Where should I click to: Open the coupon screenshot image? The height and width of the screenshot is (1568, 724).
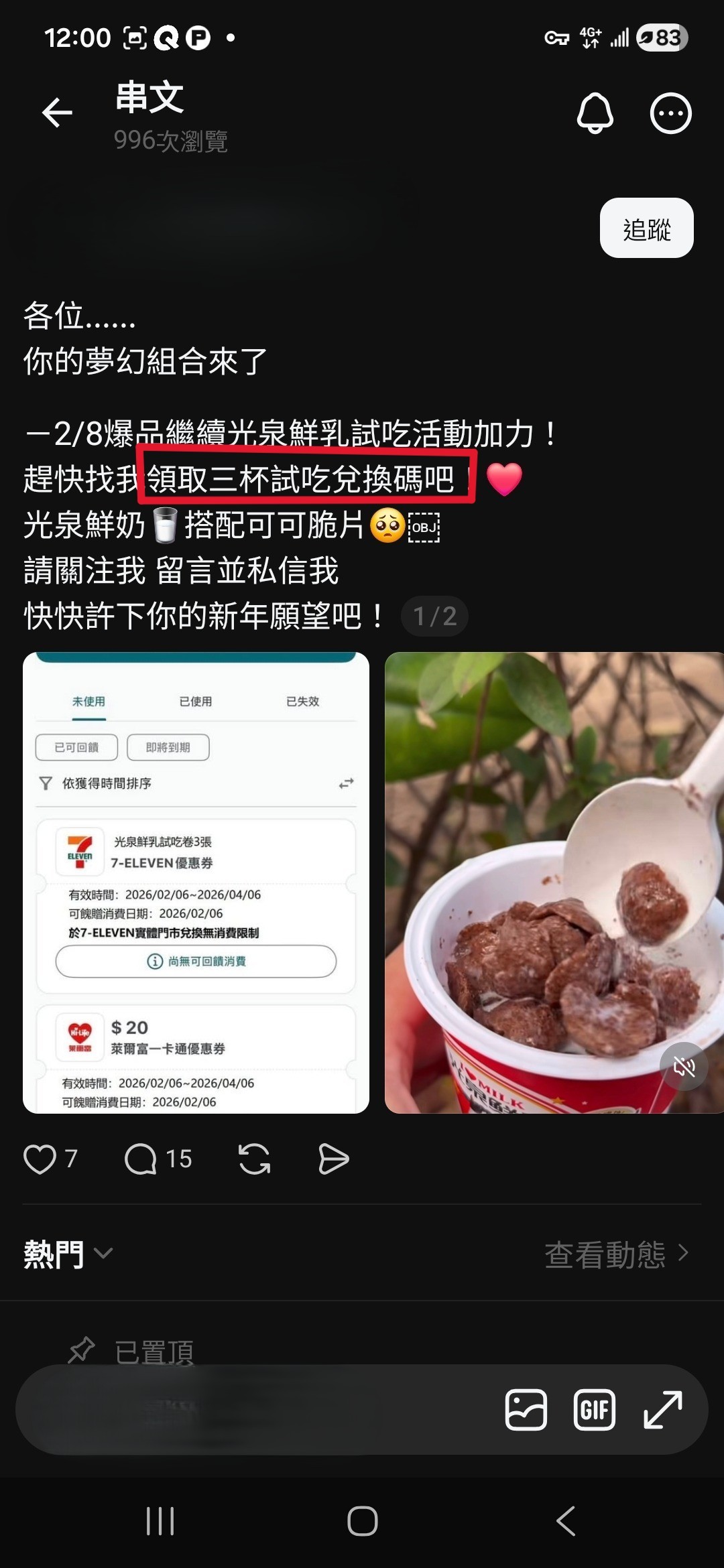(x=196, y=883)
